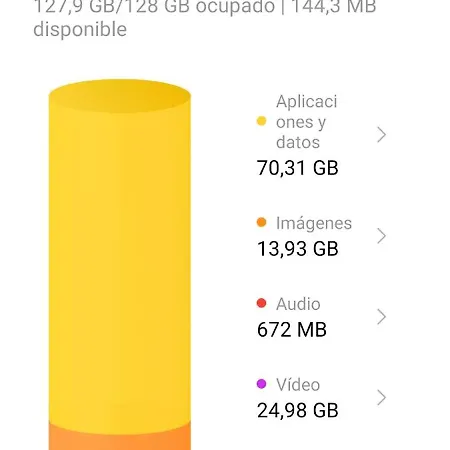
Task: Open the Vídeo storage category
Action: pos(322,398)
